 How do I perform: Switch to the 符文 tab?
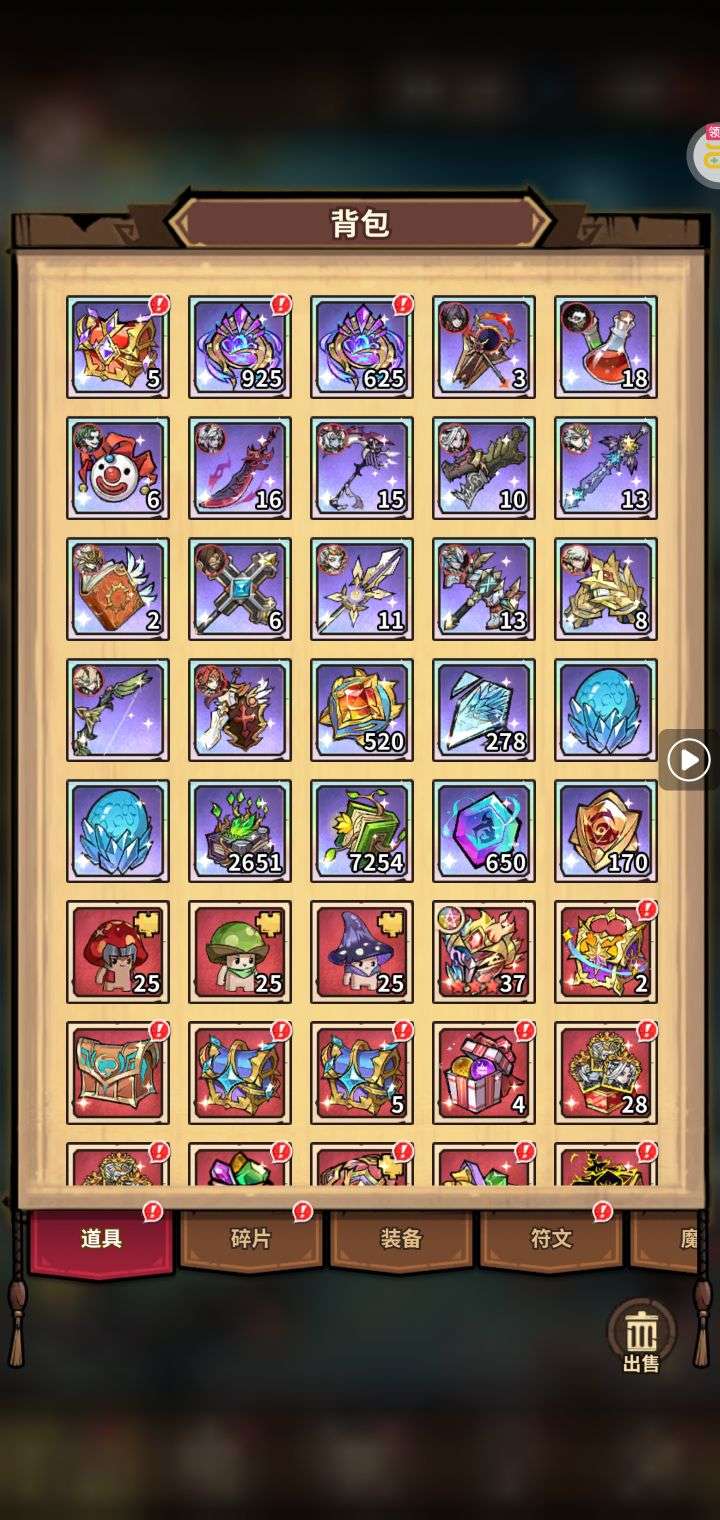[551, 1239]
